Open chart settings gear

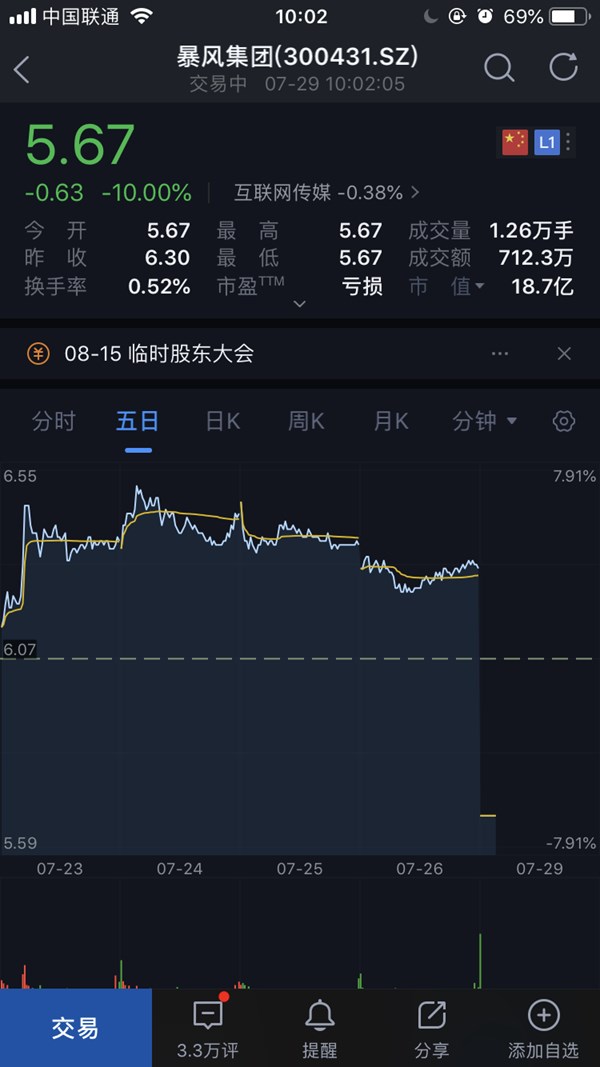[564, 421]
